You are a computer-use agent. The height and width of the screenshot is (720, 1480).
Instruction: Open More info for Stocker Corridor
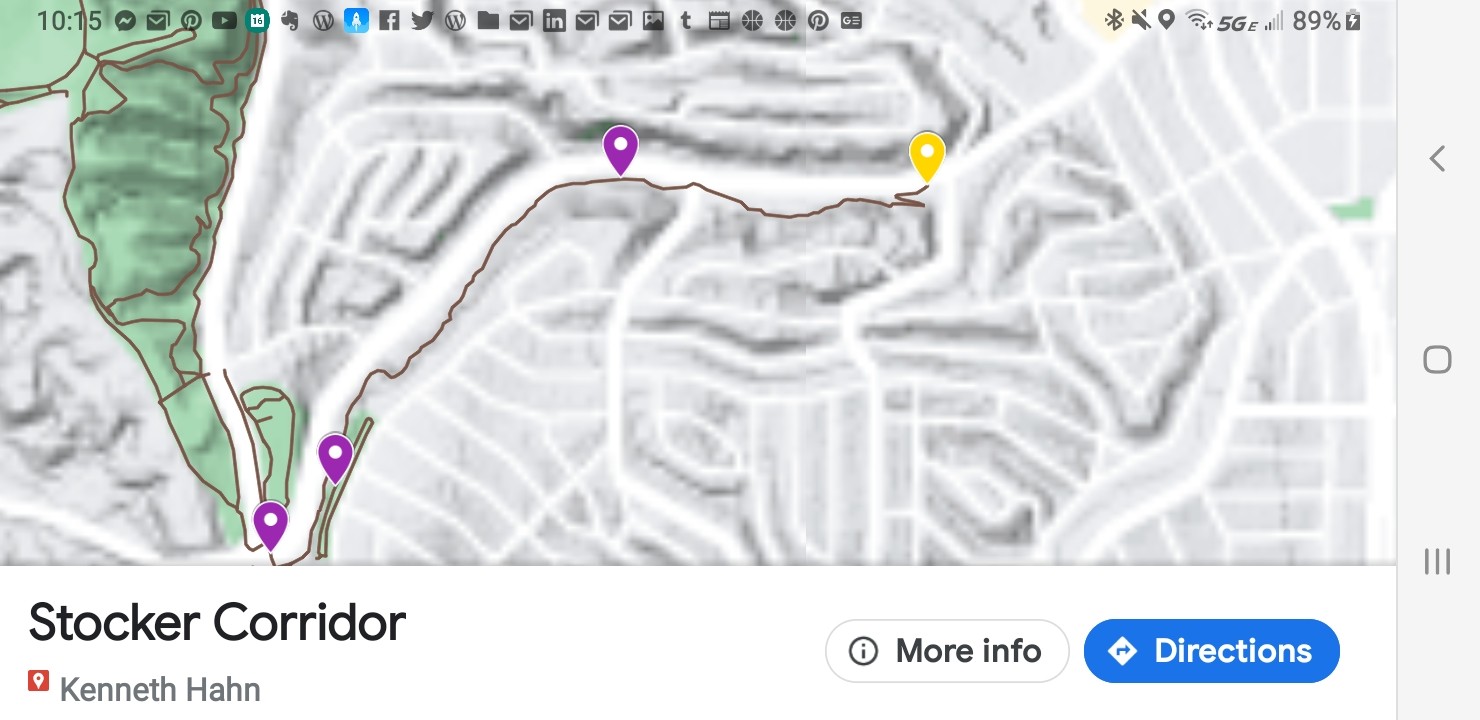click(x=946, y=651)
